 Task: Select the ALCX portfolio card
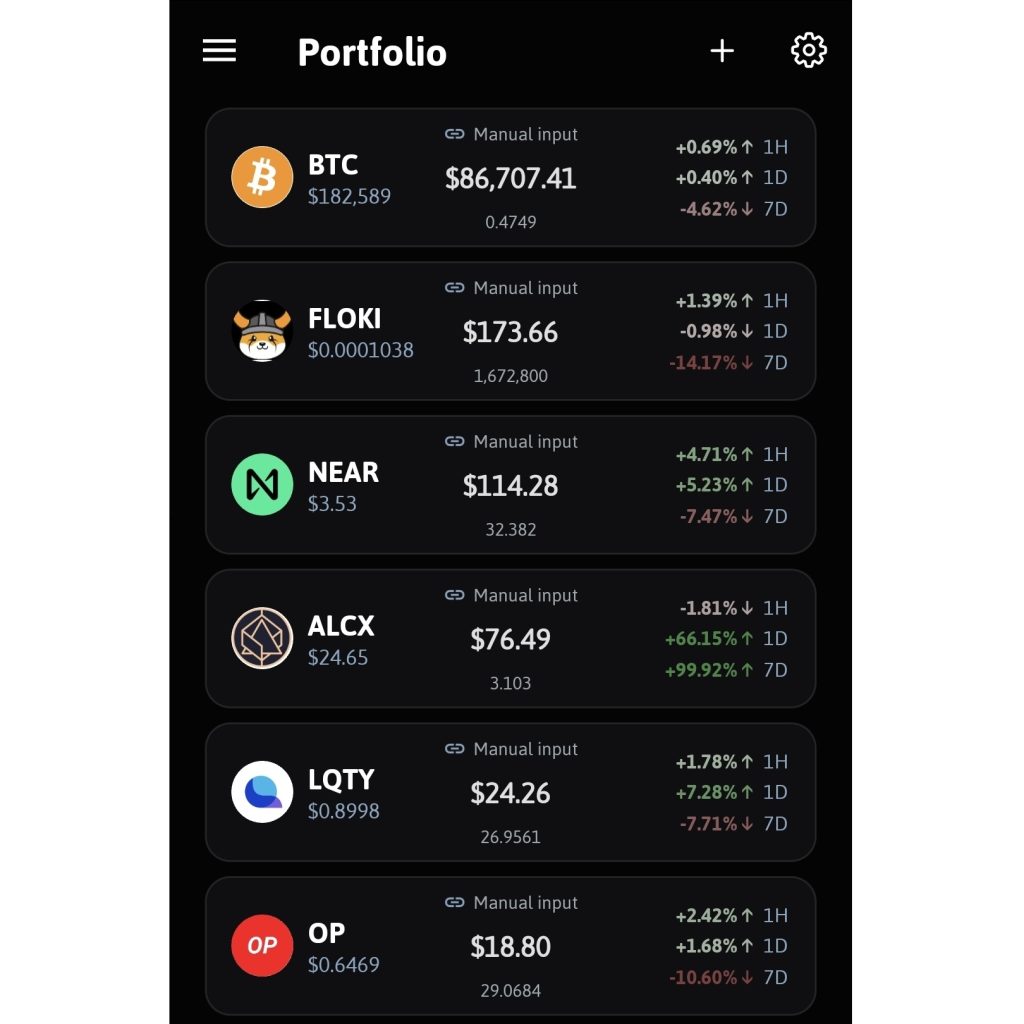(510, 639)
